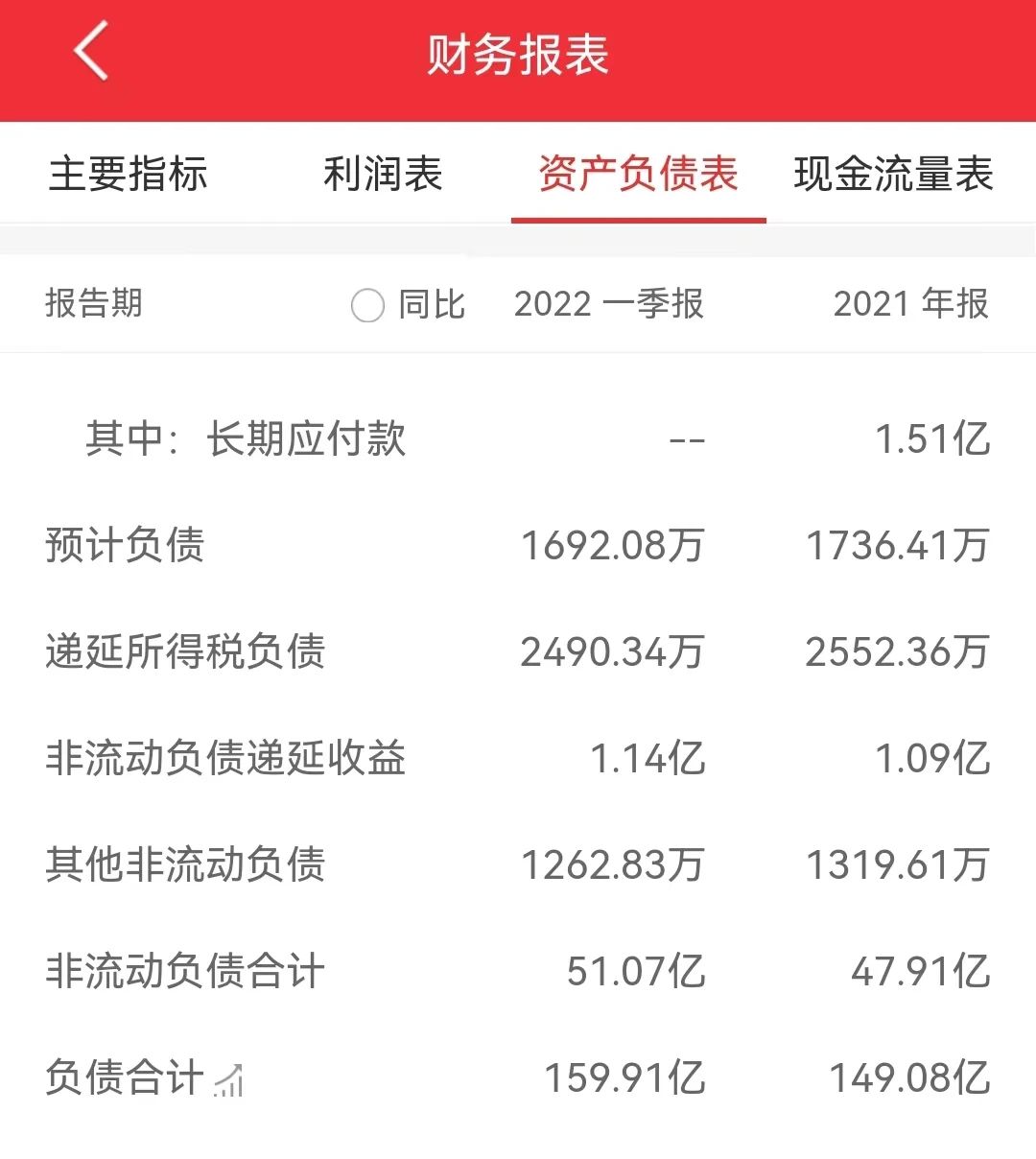Screen dimensions: 1036x1159
Task: Open the 利润表 tab
Action: point(382,175)
